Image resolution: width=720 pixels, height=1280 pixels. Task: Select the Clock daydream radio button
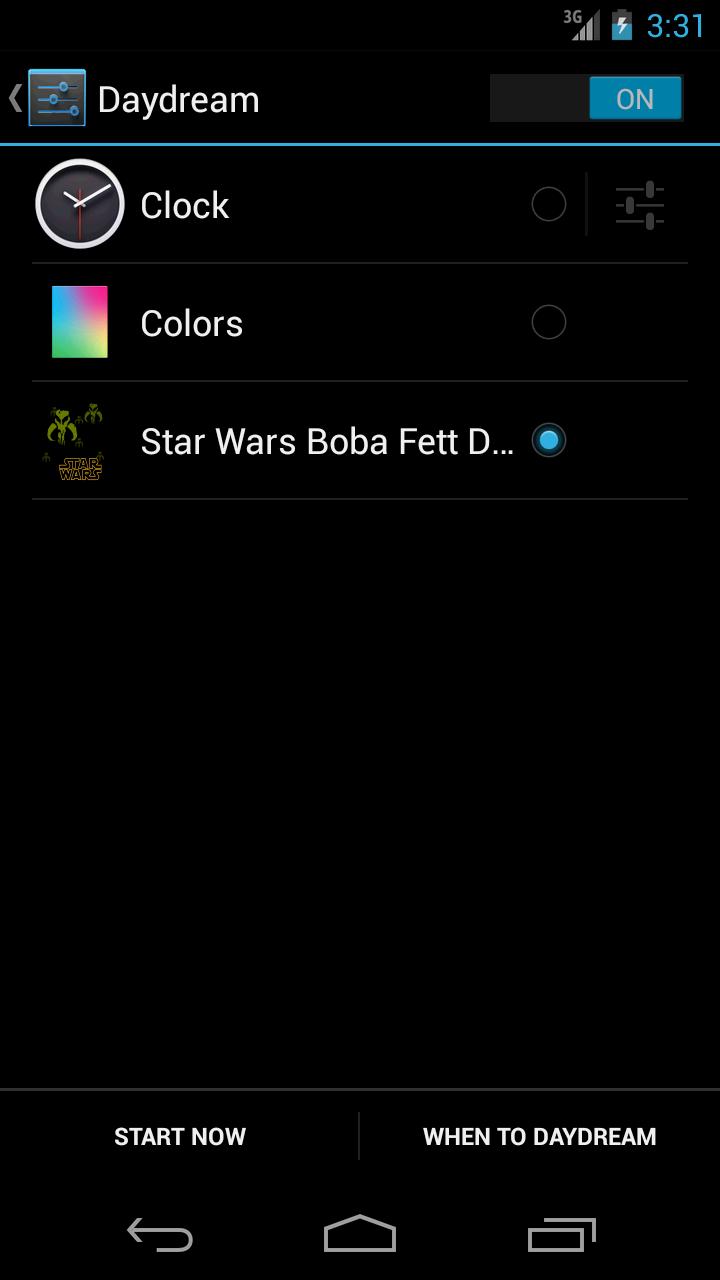[548, 205]
